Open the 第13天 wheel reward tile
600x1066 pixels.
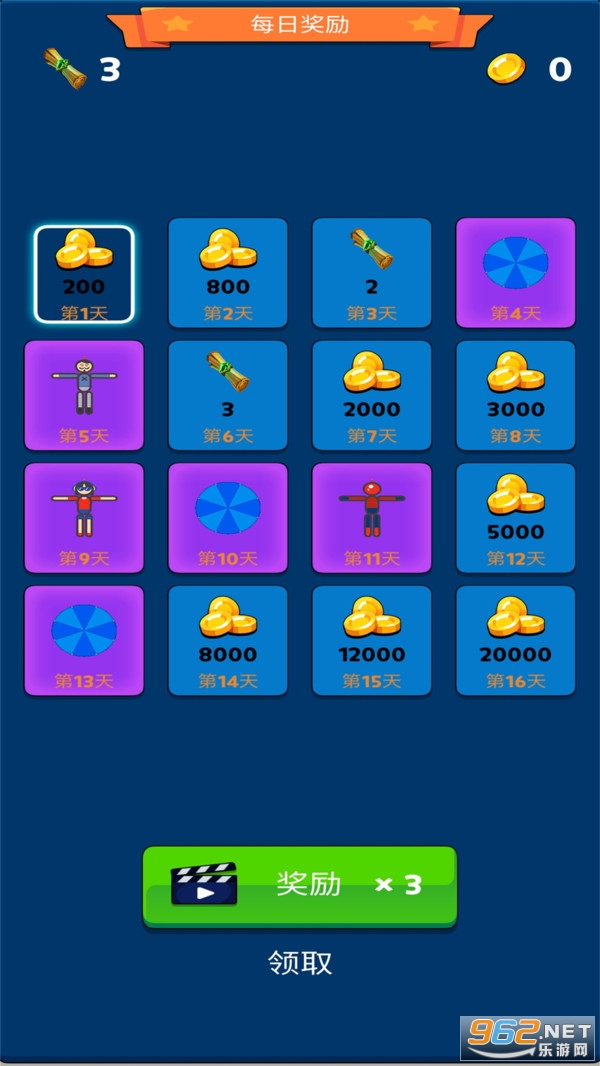84,640
